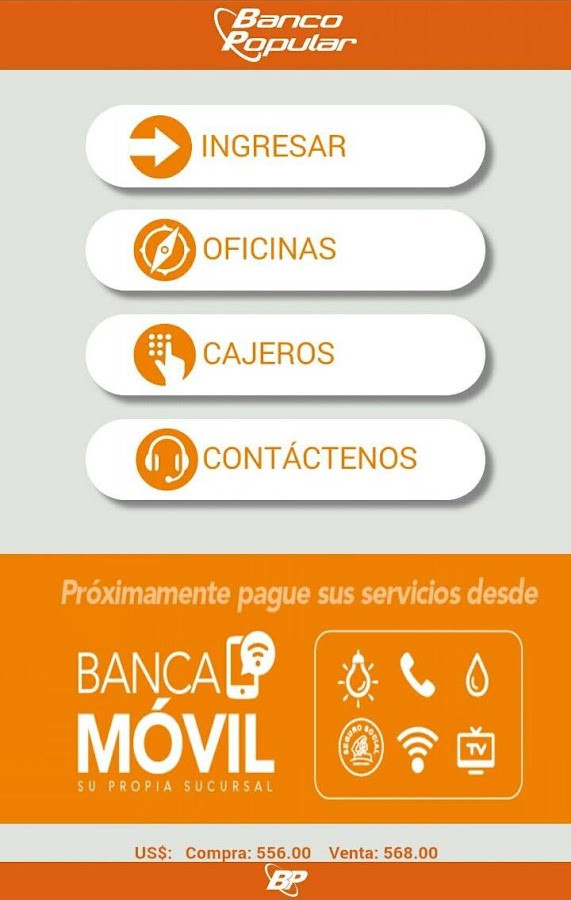
Task: Open the OFICINAS branch locator
Action: tap(285, 250)
